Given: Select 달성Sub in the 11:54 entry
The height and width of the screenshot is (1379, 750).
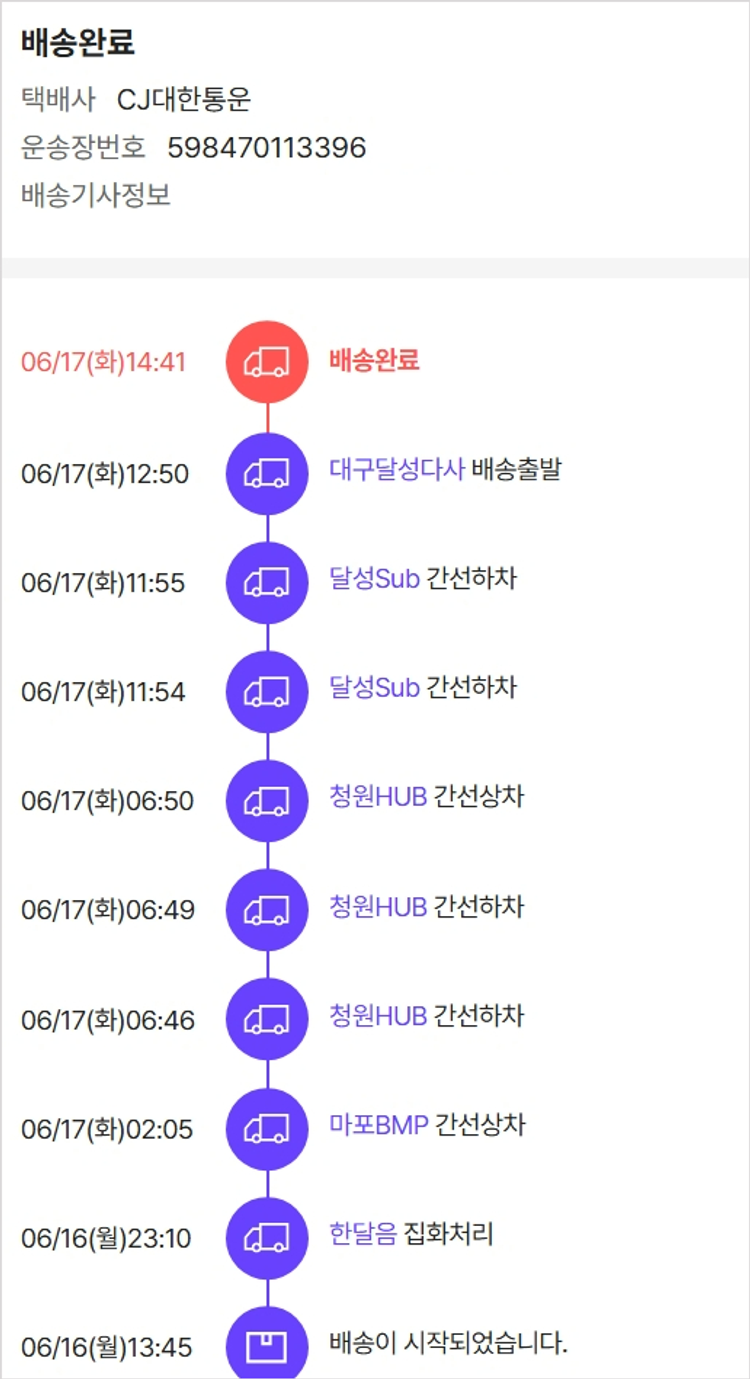Looking at the screenshot, I should point(374,688).
